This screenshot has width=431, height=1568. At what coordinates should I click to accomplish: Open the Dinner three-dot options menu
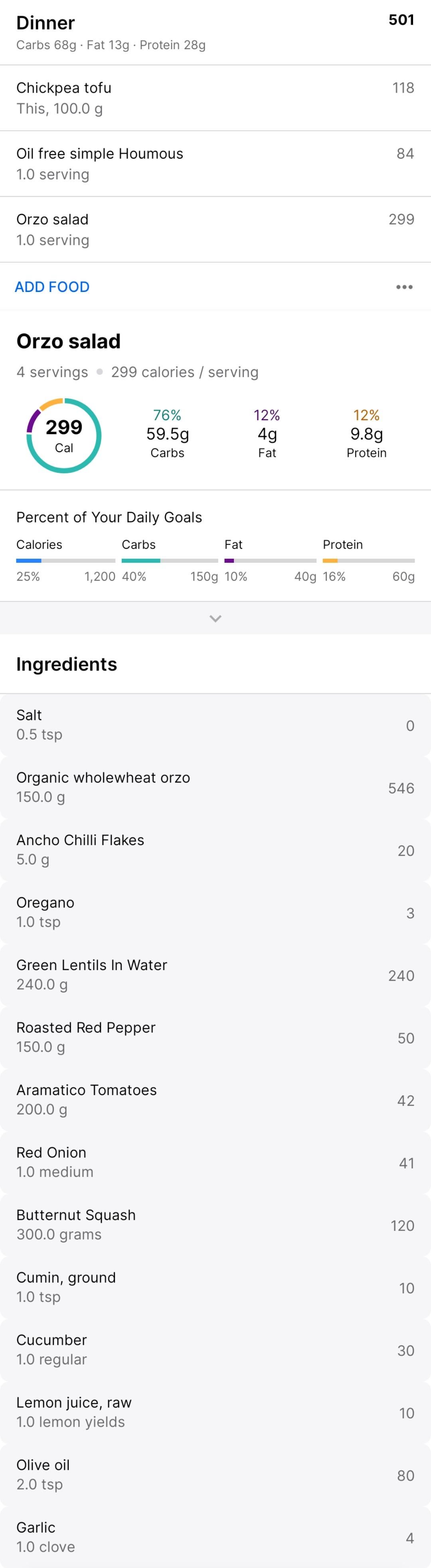[x=404, y=287]
